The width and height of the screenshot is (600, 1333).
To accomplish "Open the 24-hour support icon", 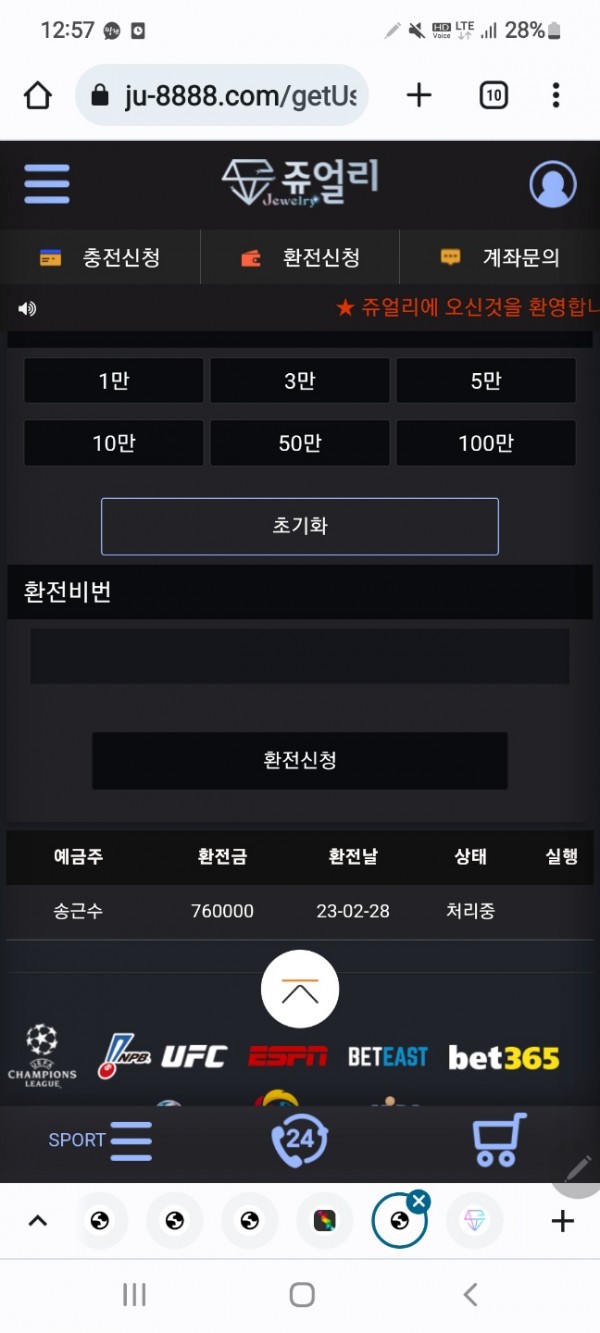I will coord(299,1140).
